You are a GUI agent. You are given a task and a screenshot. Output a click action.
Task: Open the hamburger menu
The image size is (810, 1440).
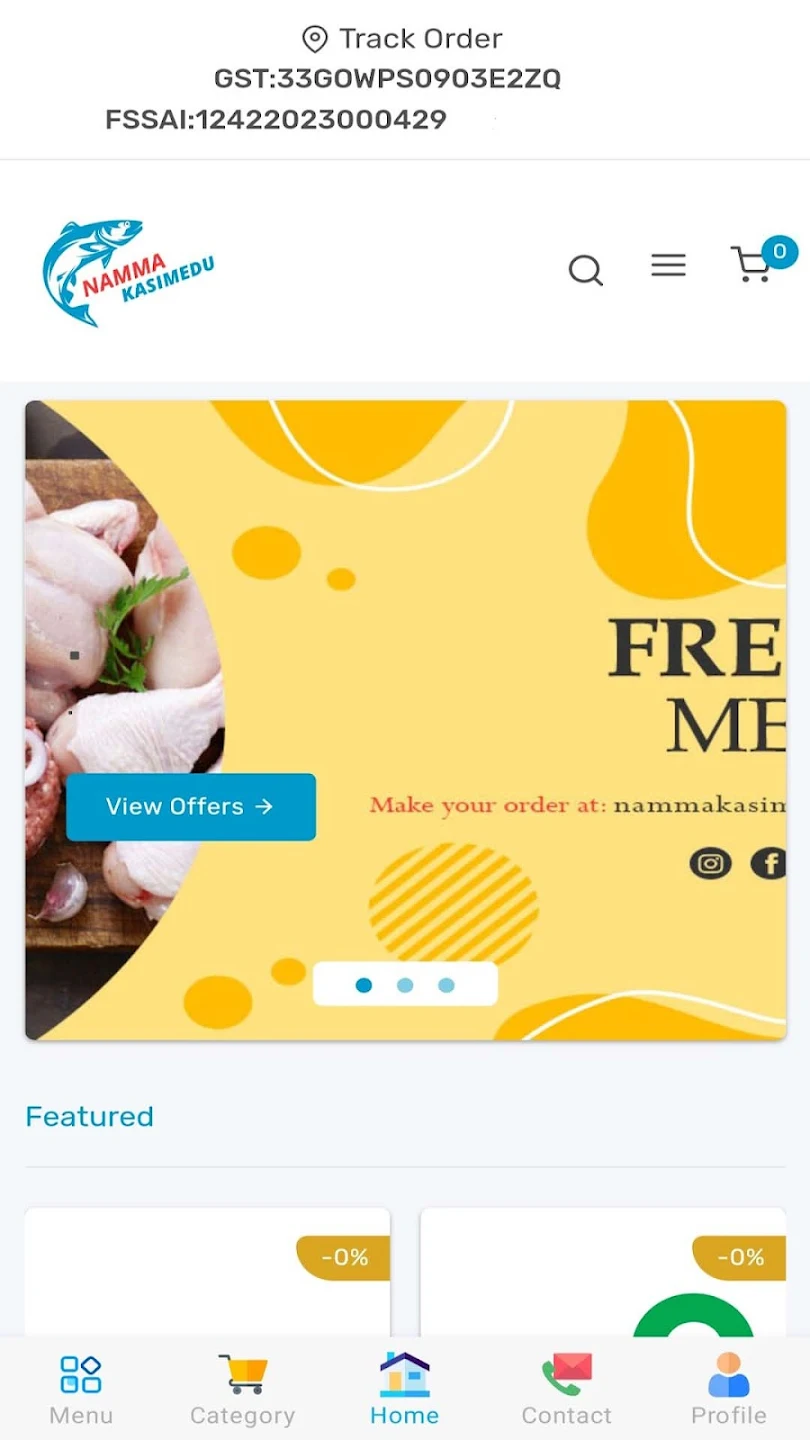click(668, 265)
